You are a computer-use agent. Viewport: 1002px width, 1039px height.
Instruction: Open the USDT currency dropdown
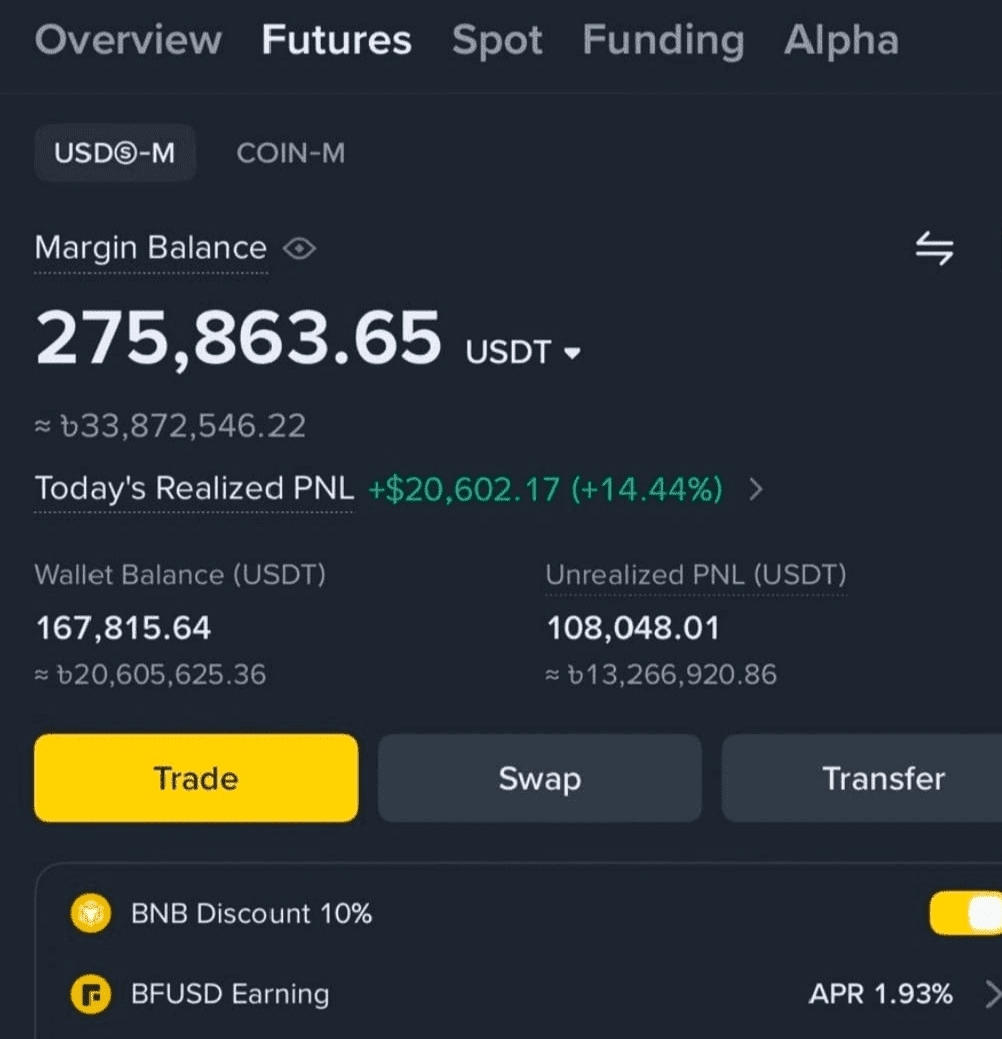tap(523, 351)
